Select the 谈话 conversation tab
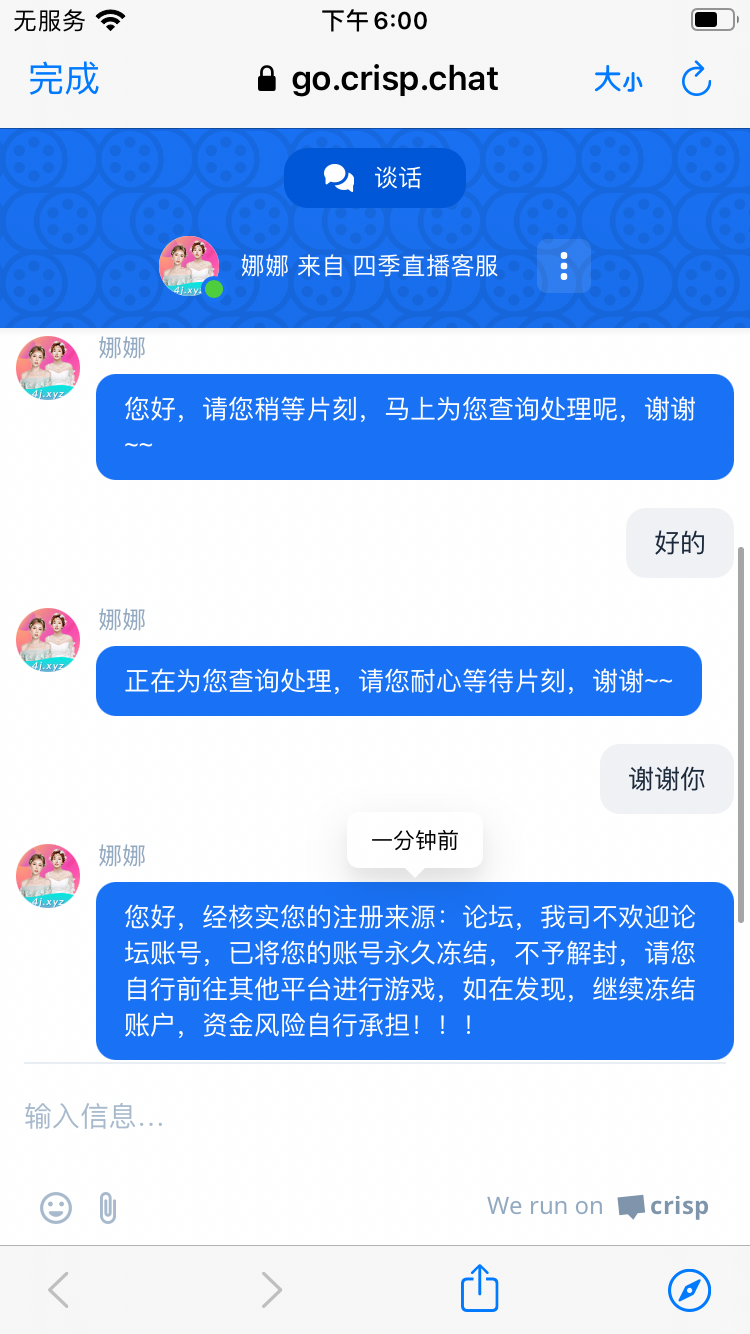 click(375, 178)
